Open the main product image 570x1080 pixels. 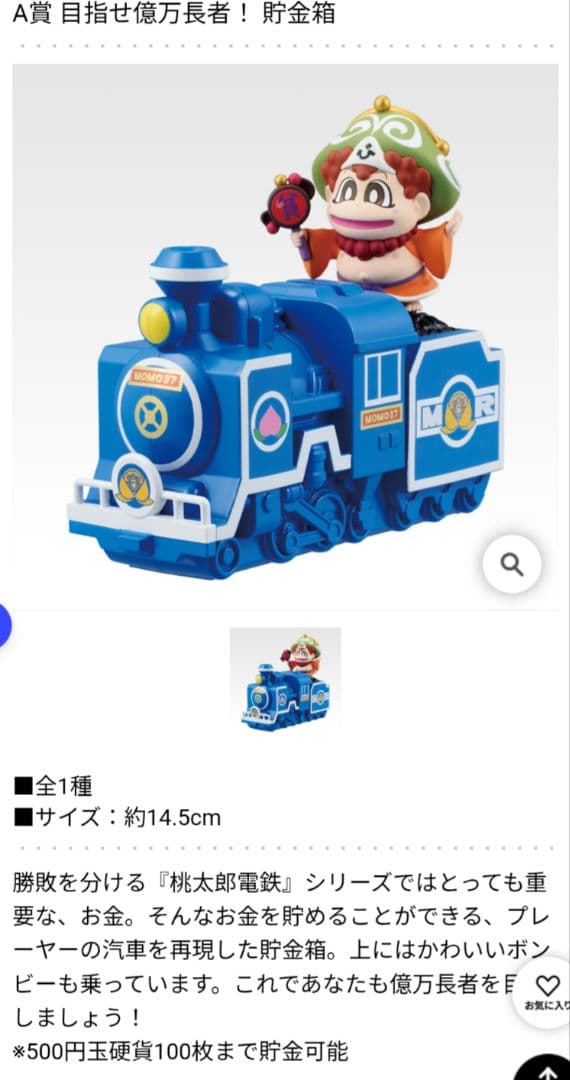point(285,337)
